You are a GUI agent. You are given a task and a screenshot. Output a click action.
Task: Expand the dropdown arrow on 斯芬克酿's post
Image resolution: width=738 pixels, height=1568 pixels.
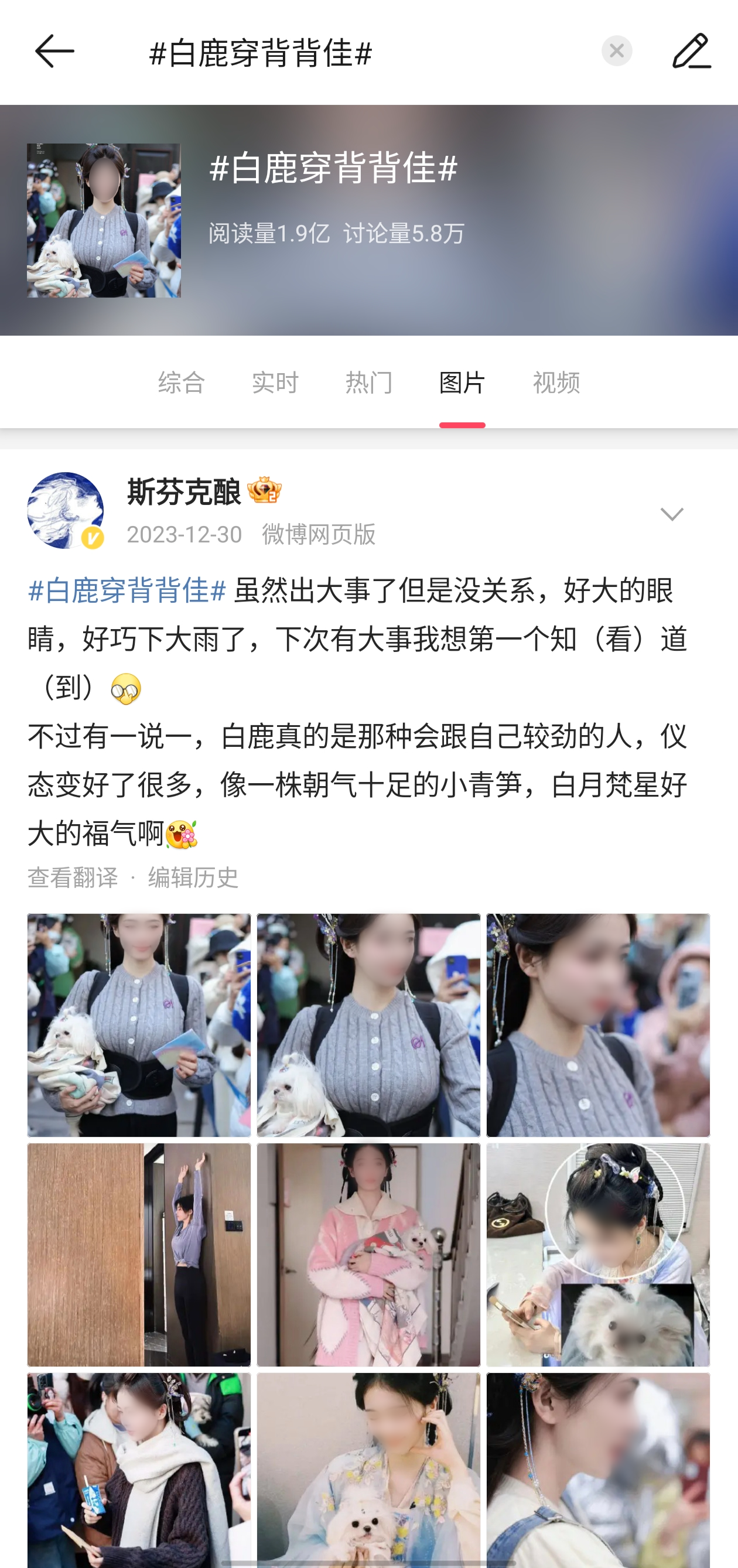pyautogui.click(x=672, y=514)
